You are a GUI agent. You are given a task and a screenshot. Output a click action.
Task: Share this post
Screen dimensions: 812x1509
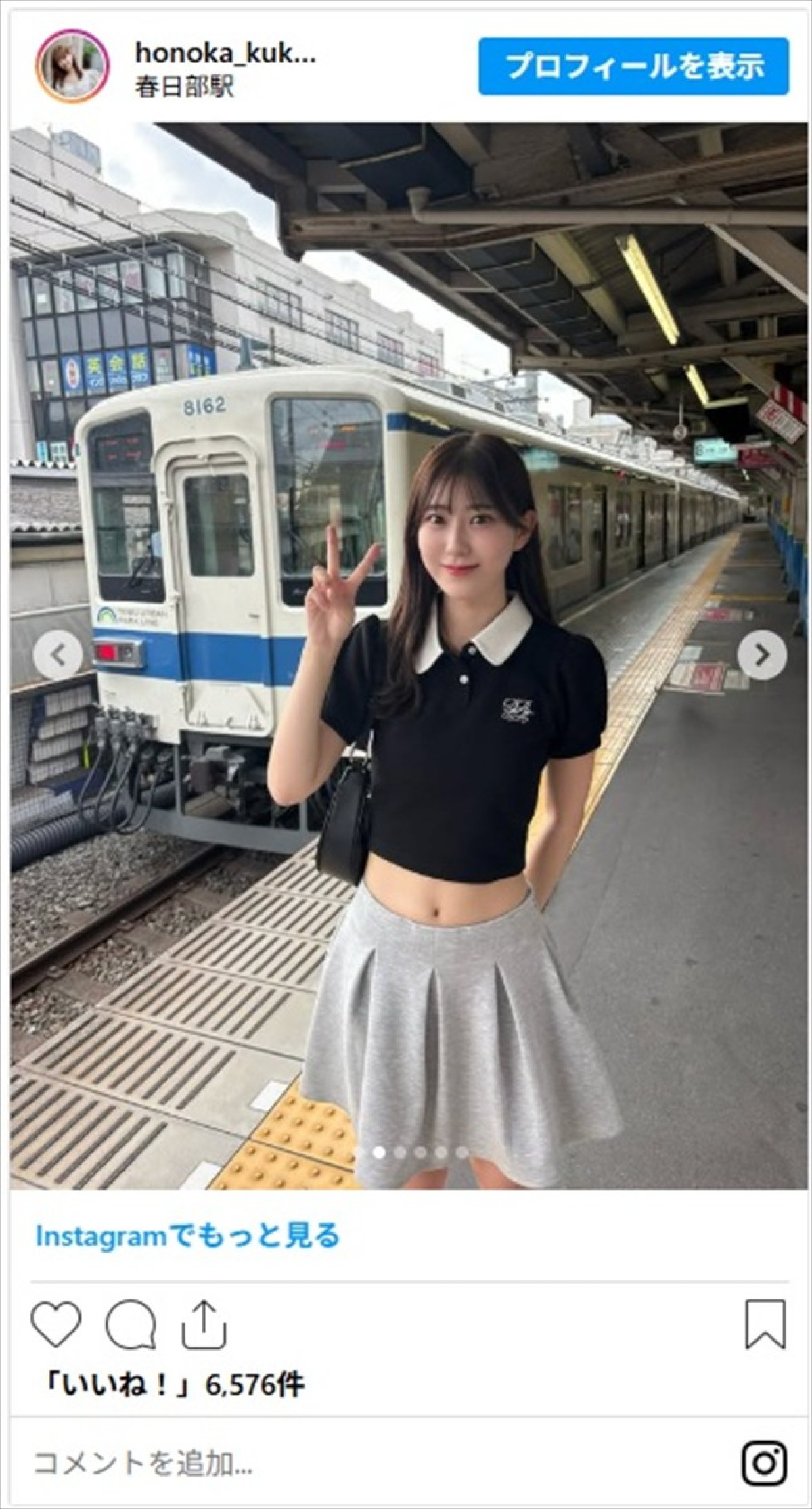(203, 1324)
